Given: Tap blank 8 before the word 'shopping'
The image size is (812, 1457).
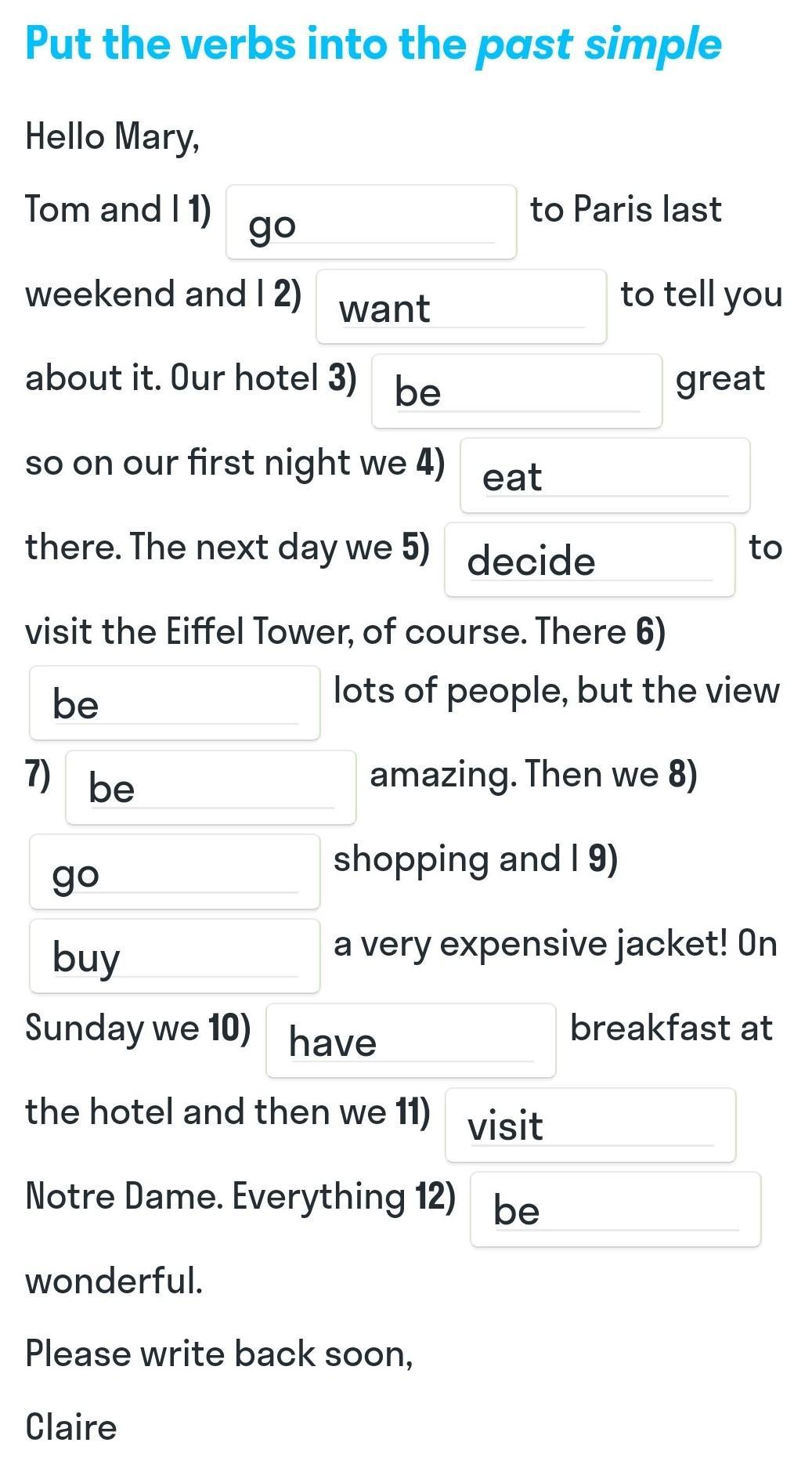Looking at the screenshot, I should click(x=175, y=872).
